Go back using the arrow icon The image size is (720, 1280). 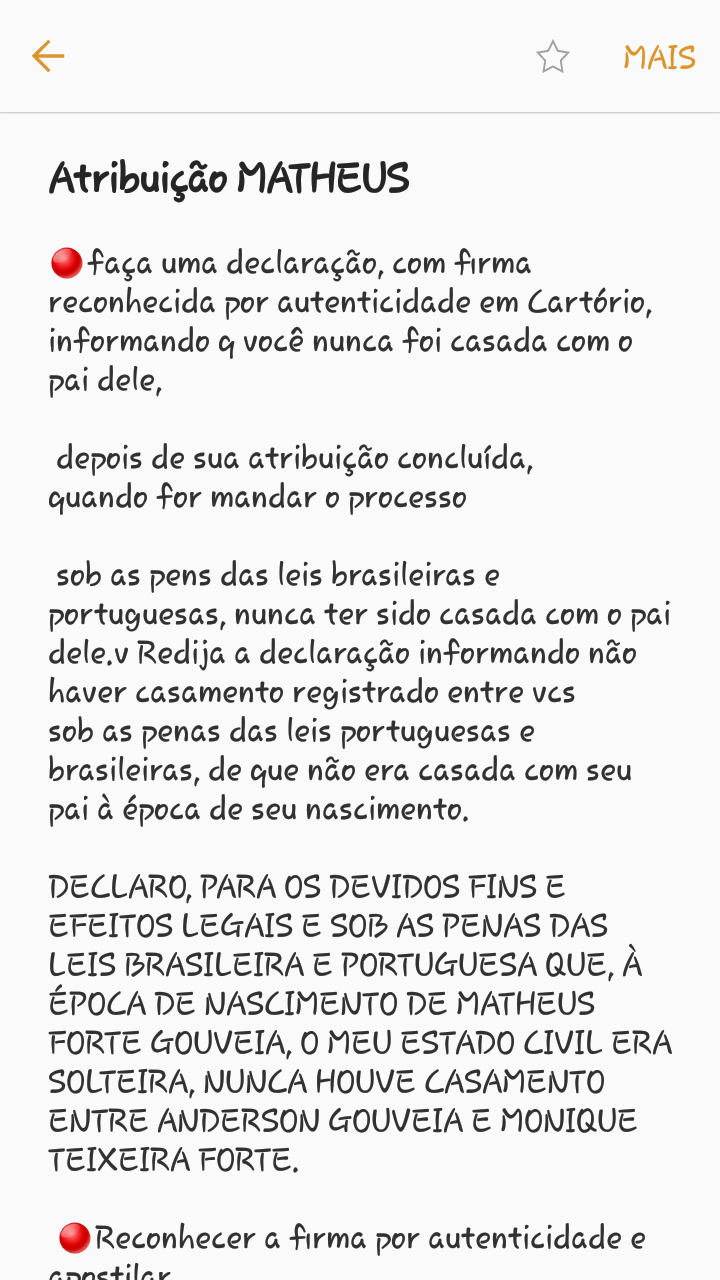point(47,57)
